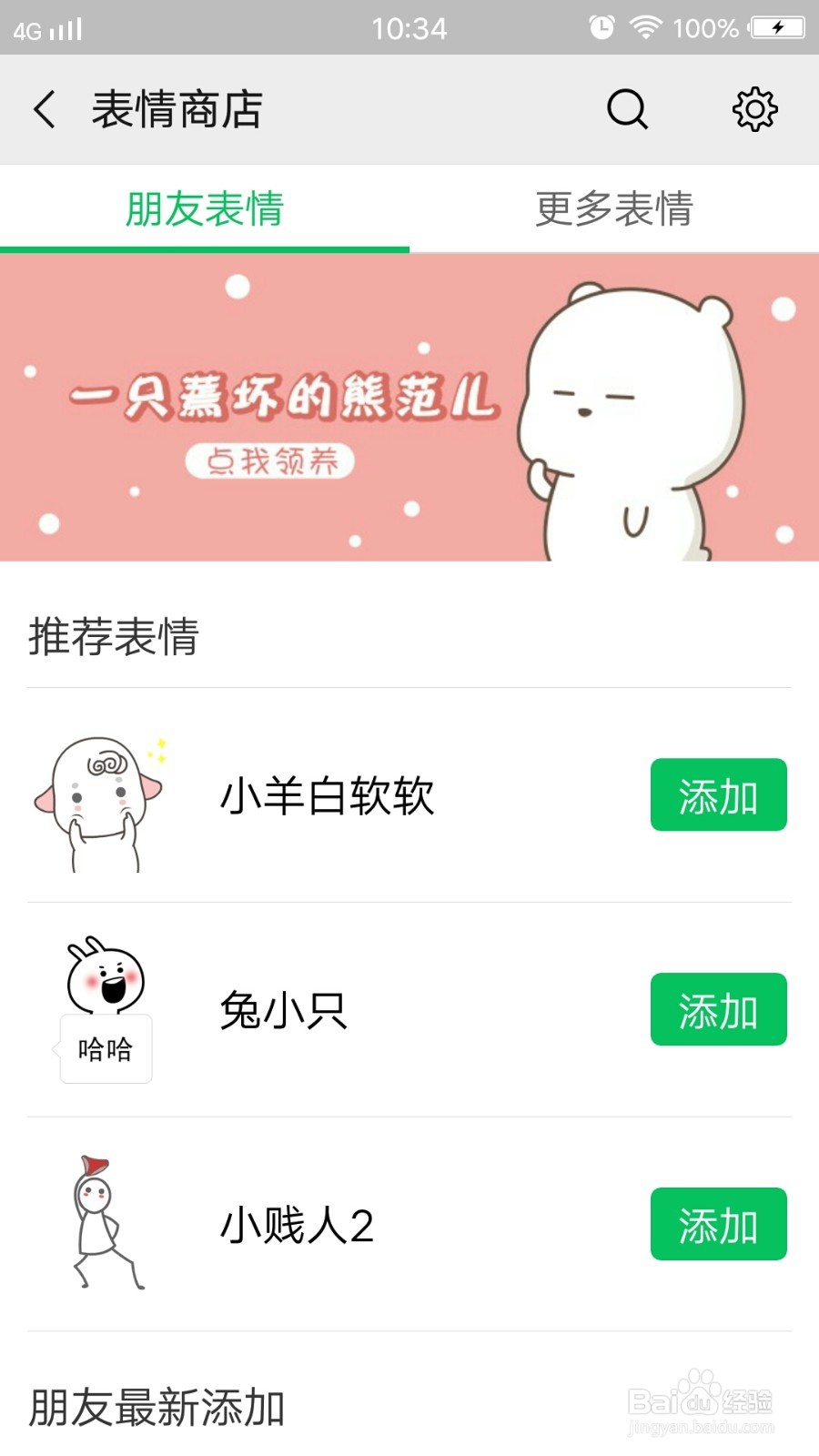Image resolution: width=819 pixels, height=1456 pixels.
Task: Switch to the 更多表情 tab
Action: coord(612,210)
